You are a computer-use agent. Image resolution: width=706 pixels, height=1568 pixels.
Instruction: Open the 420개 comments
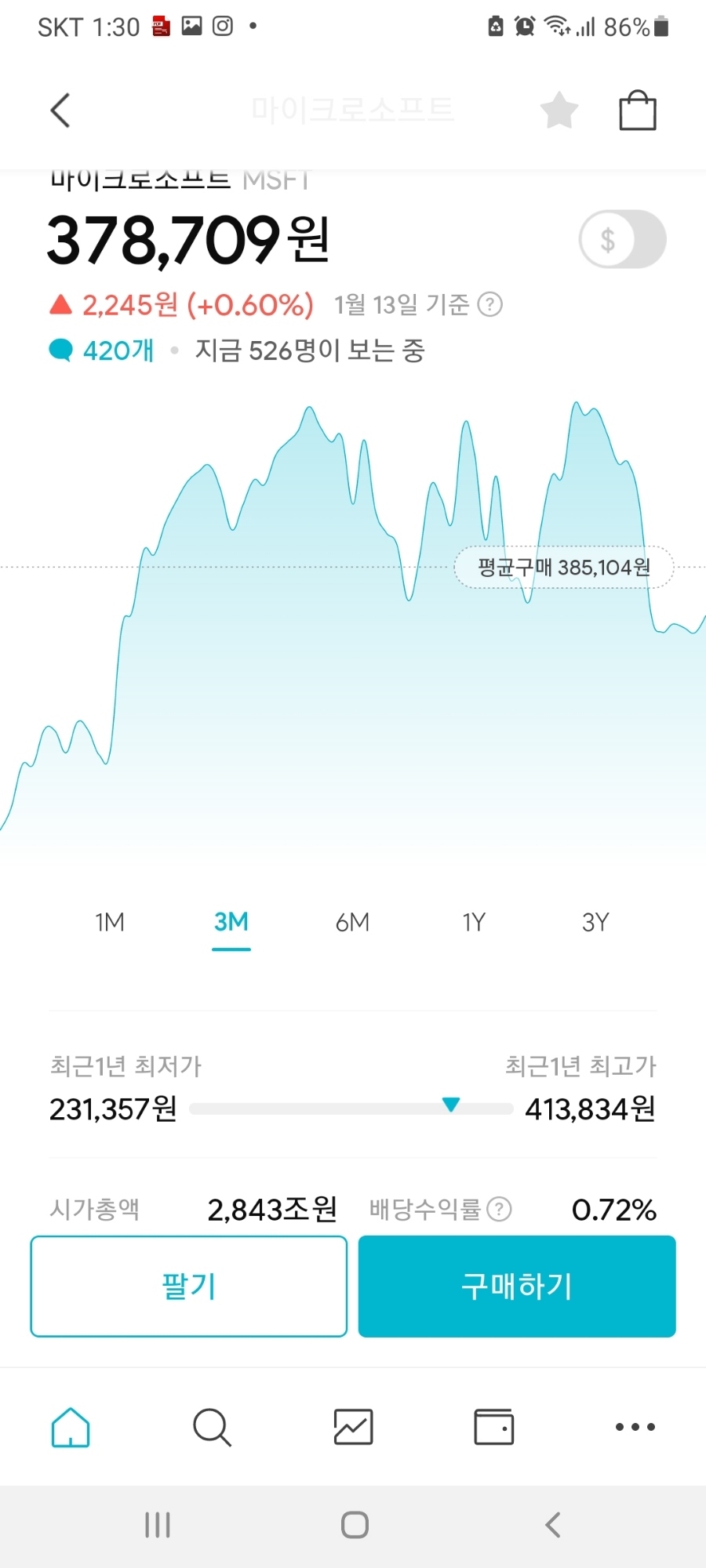click(x=102, y=350)
